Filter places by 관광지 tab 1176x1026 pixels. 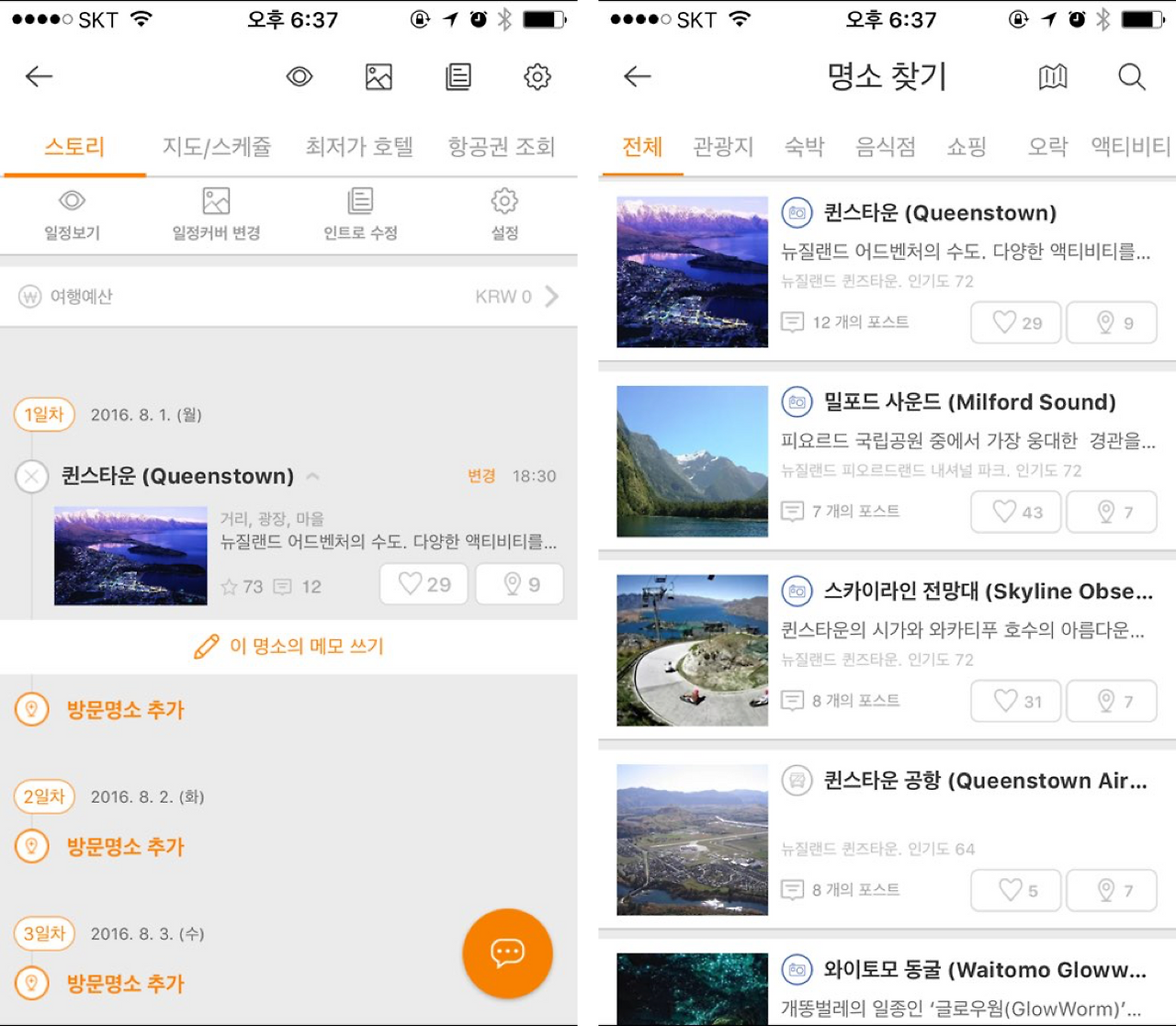click(723, 147)
